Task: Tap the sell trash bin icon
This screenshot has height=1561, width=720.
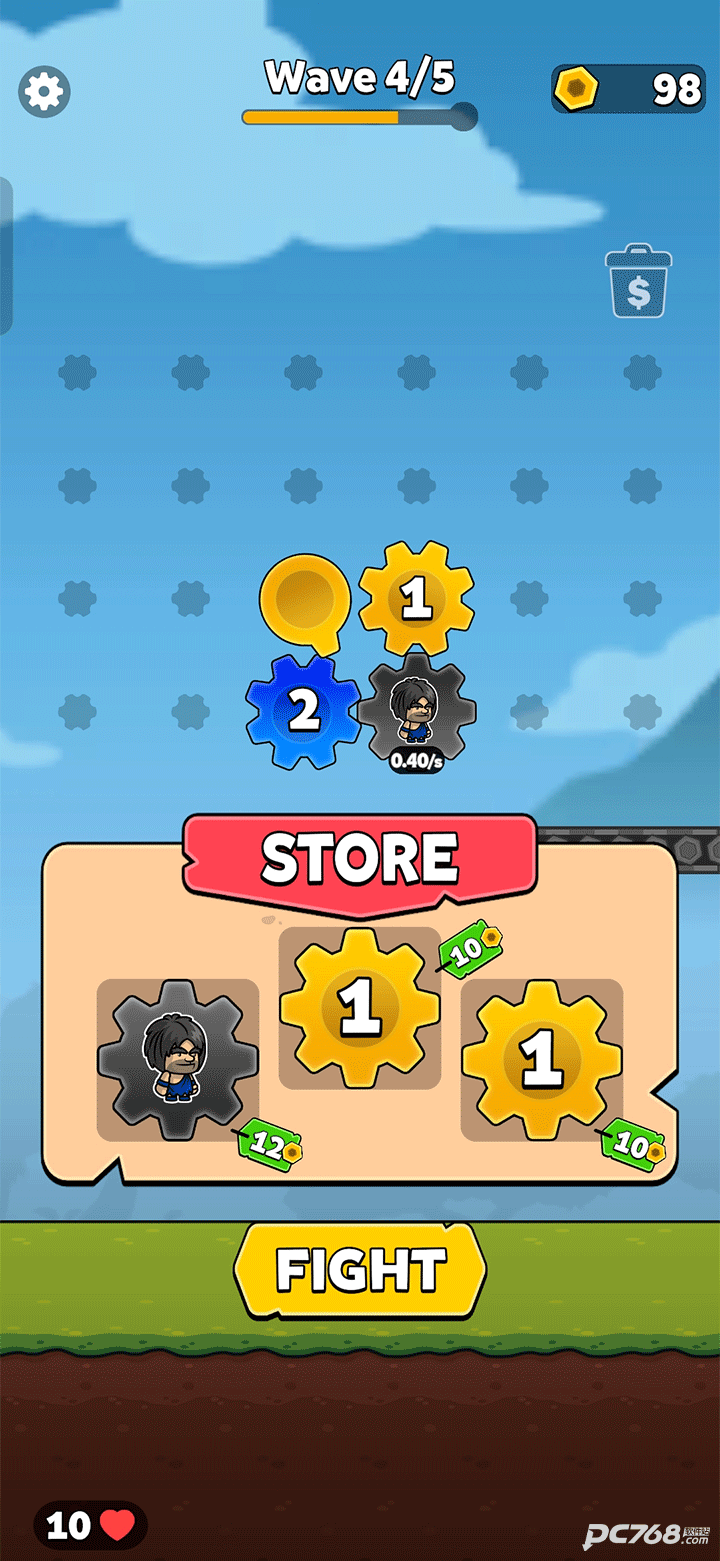Action: click(x=638, y=282)
